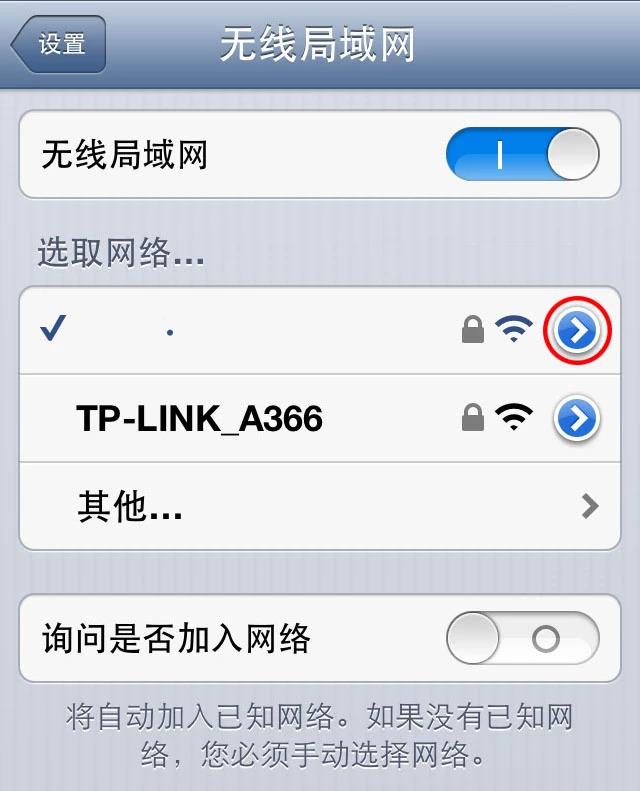Open details of the connected network
640x791 pixels.
point(578,332)
